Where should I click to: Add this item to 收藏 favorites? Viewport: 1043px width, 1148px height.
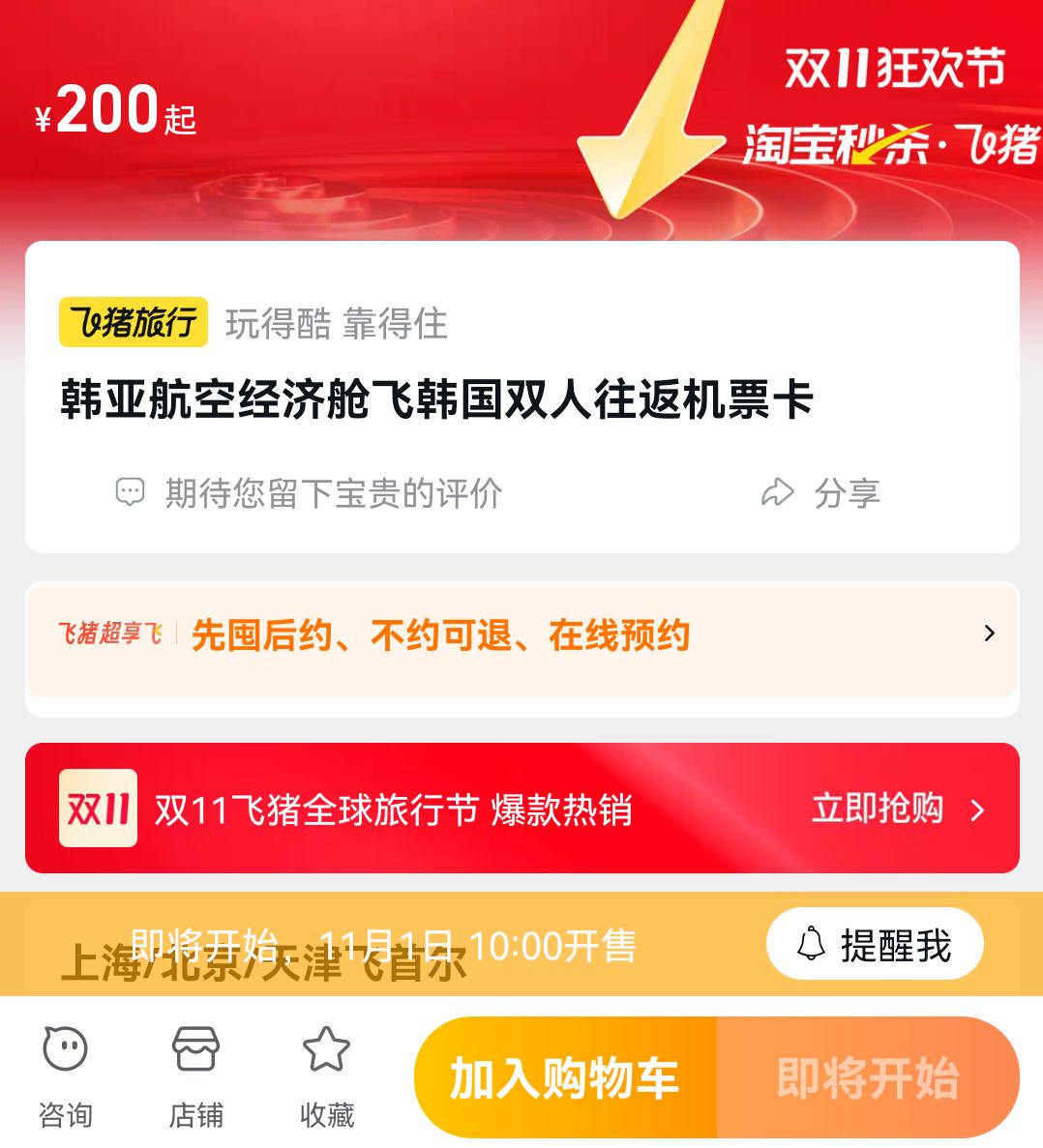(327, 1075)
